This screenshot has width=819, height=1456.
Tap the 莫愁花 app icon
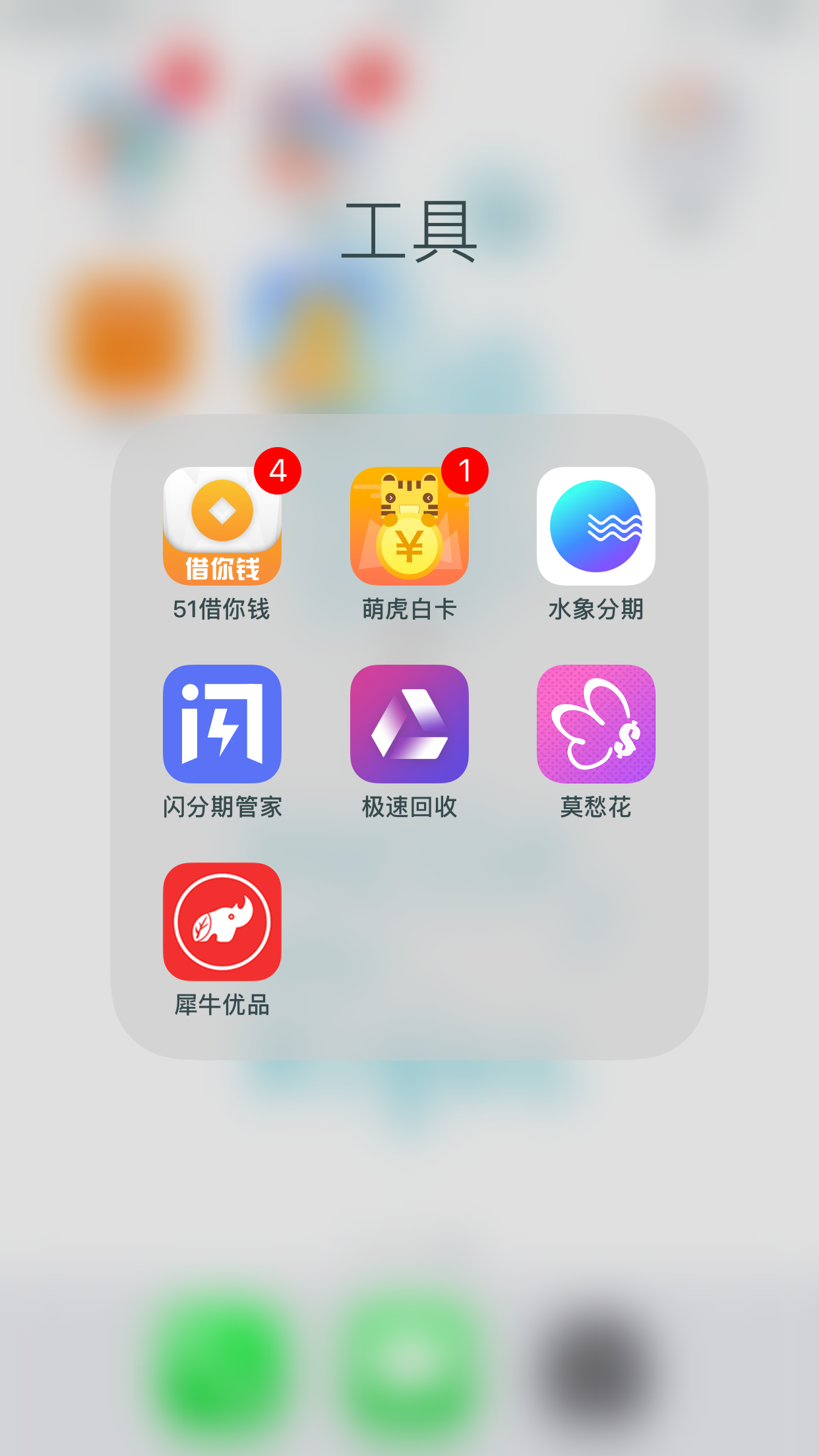596,724
